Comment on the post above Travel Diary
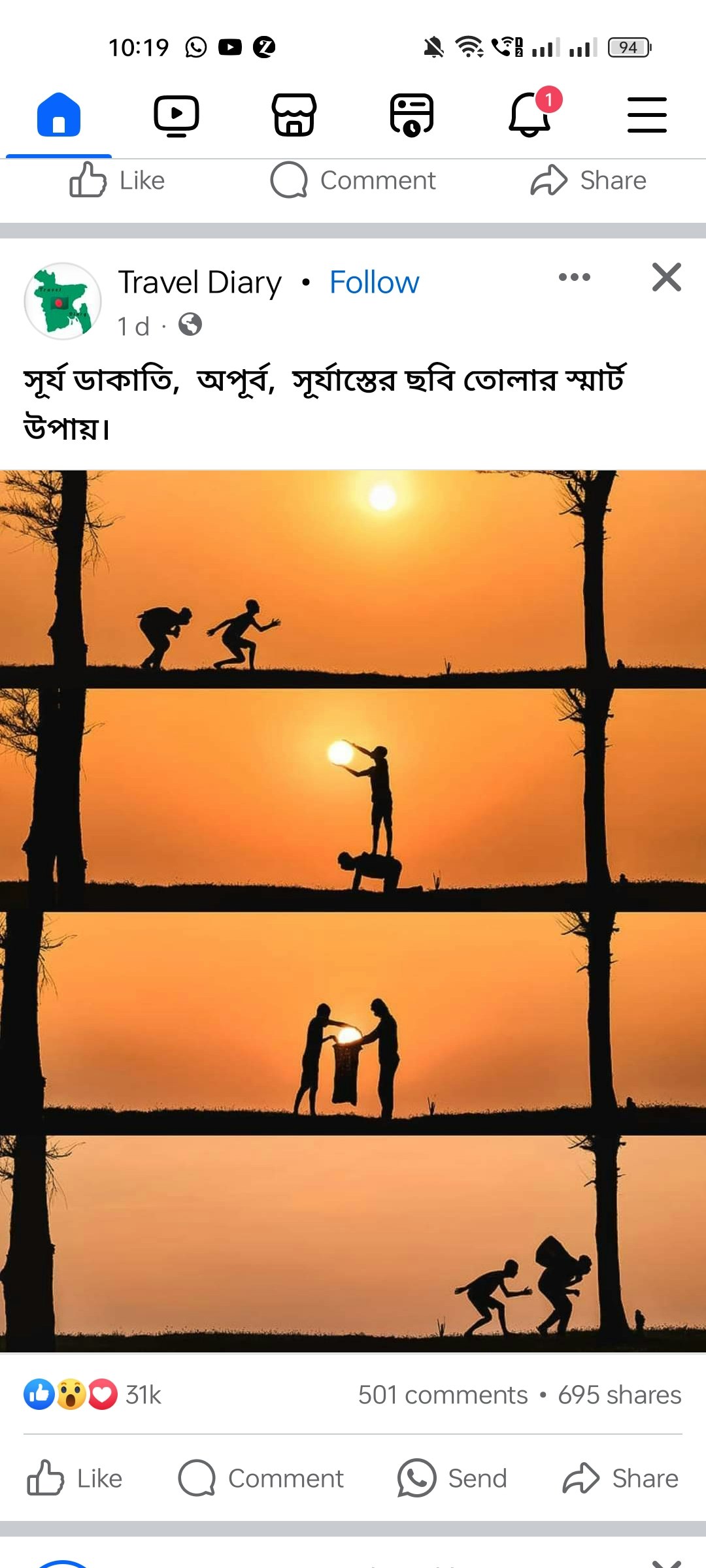Viewport: 706px width, 1568px height. click(353, 180)
